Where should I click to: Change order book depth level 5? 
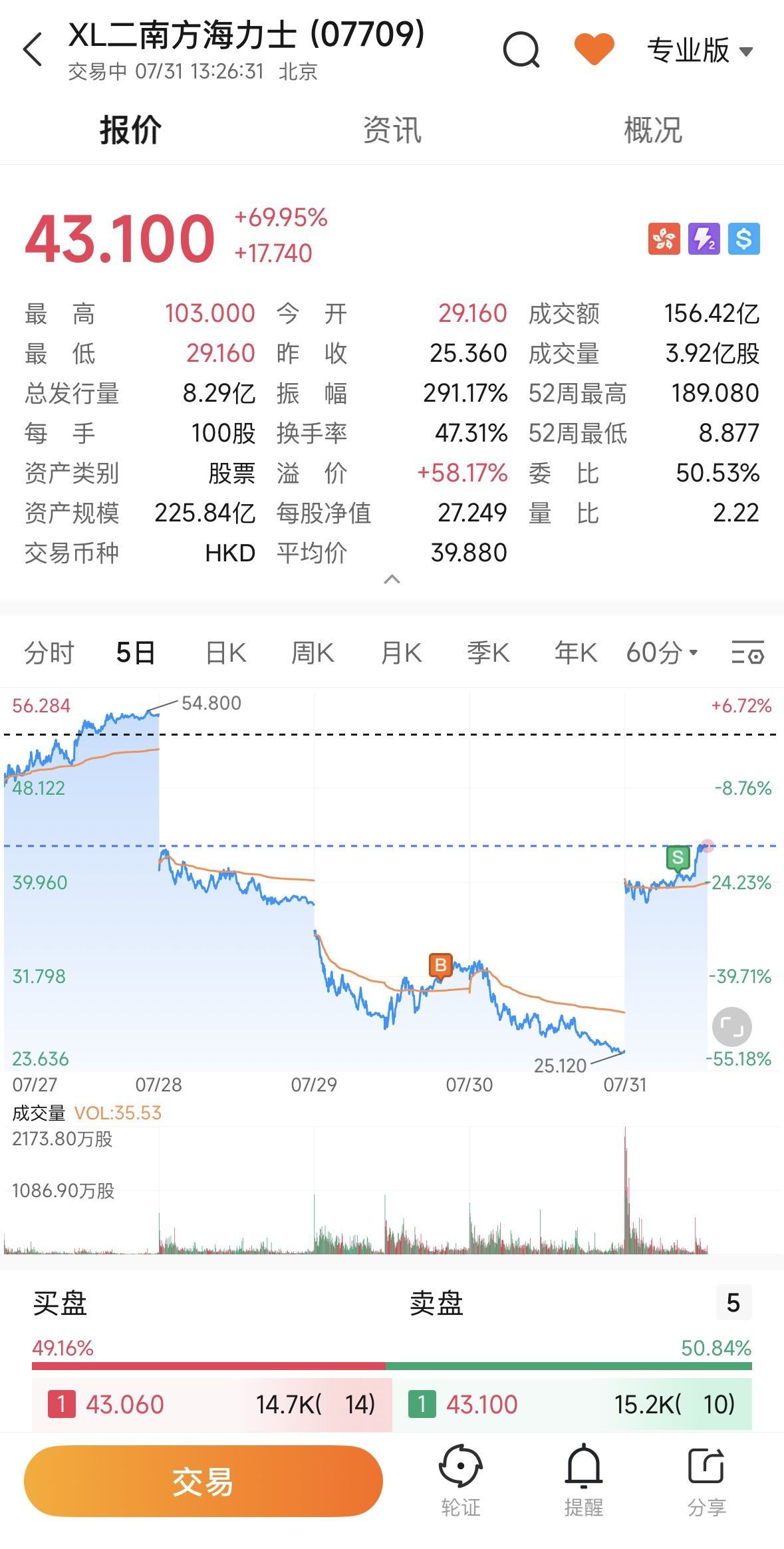tap(733, 1303)
